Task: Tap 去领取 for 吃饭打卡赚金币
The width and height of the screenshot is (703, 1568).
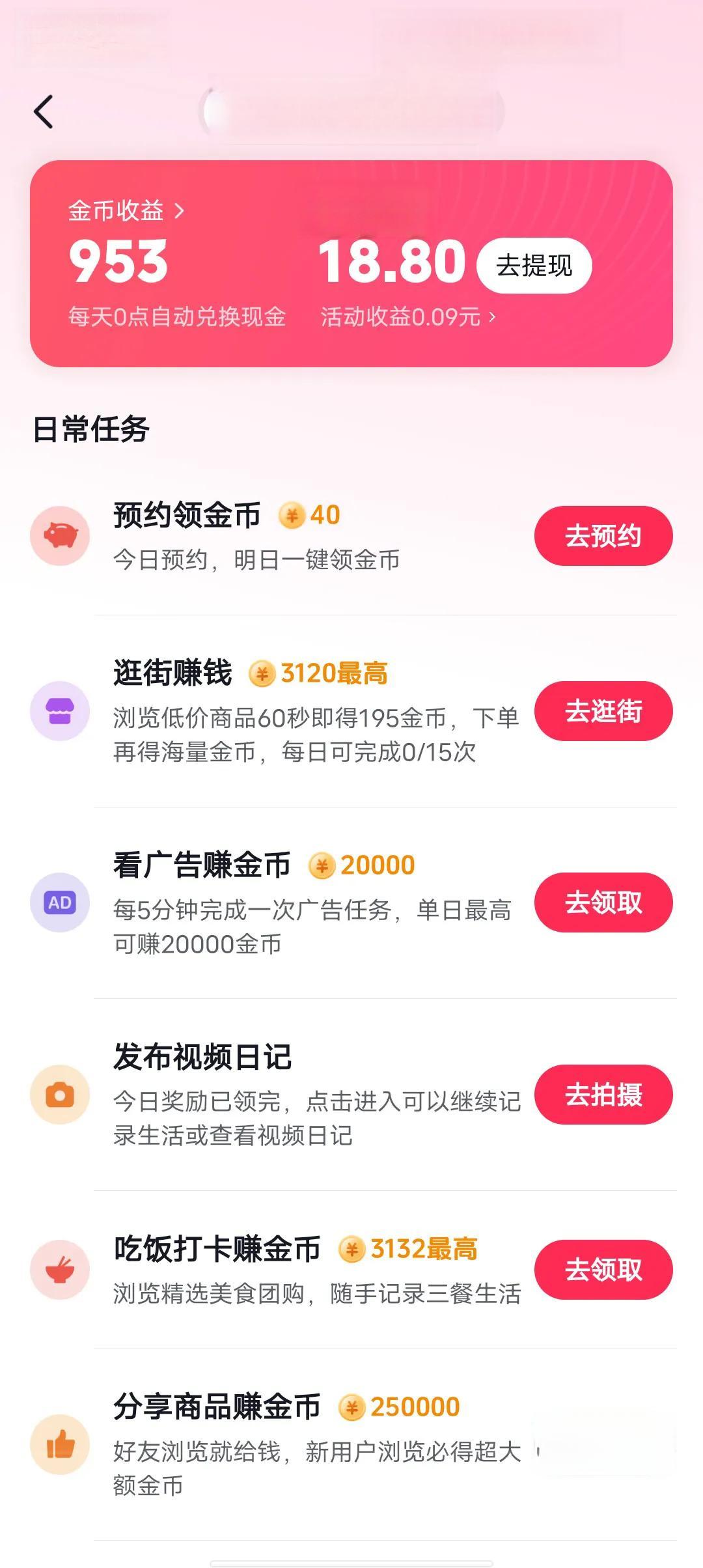Action: click(603, 1270)
